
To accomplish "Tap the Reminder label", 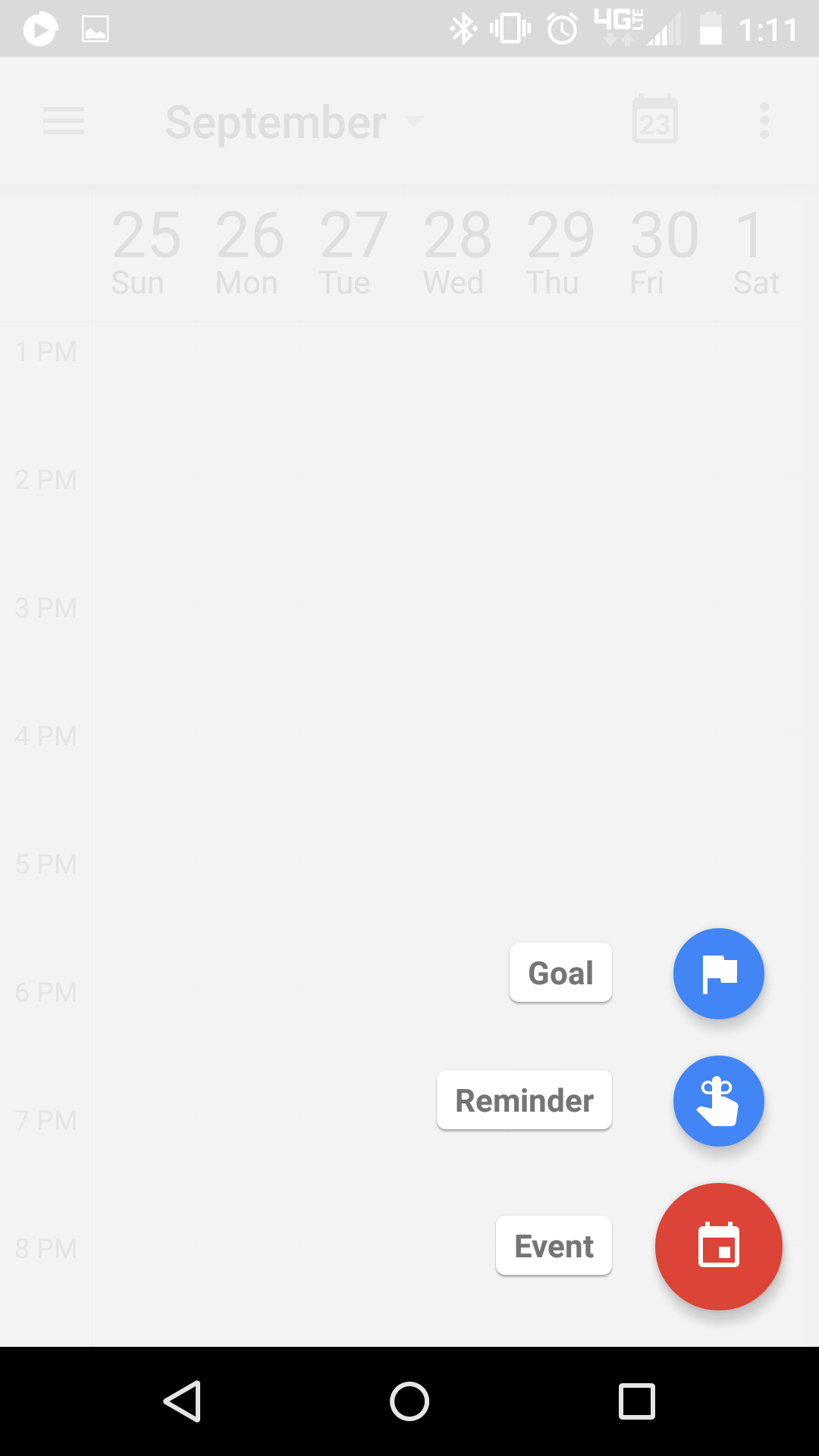I will coord(524,1100).
